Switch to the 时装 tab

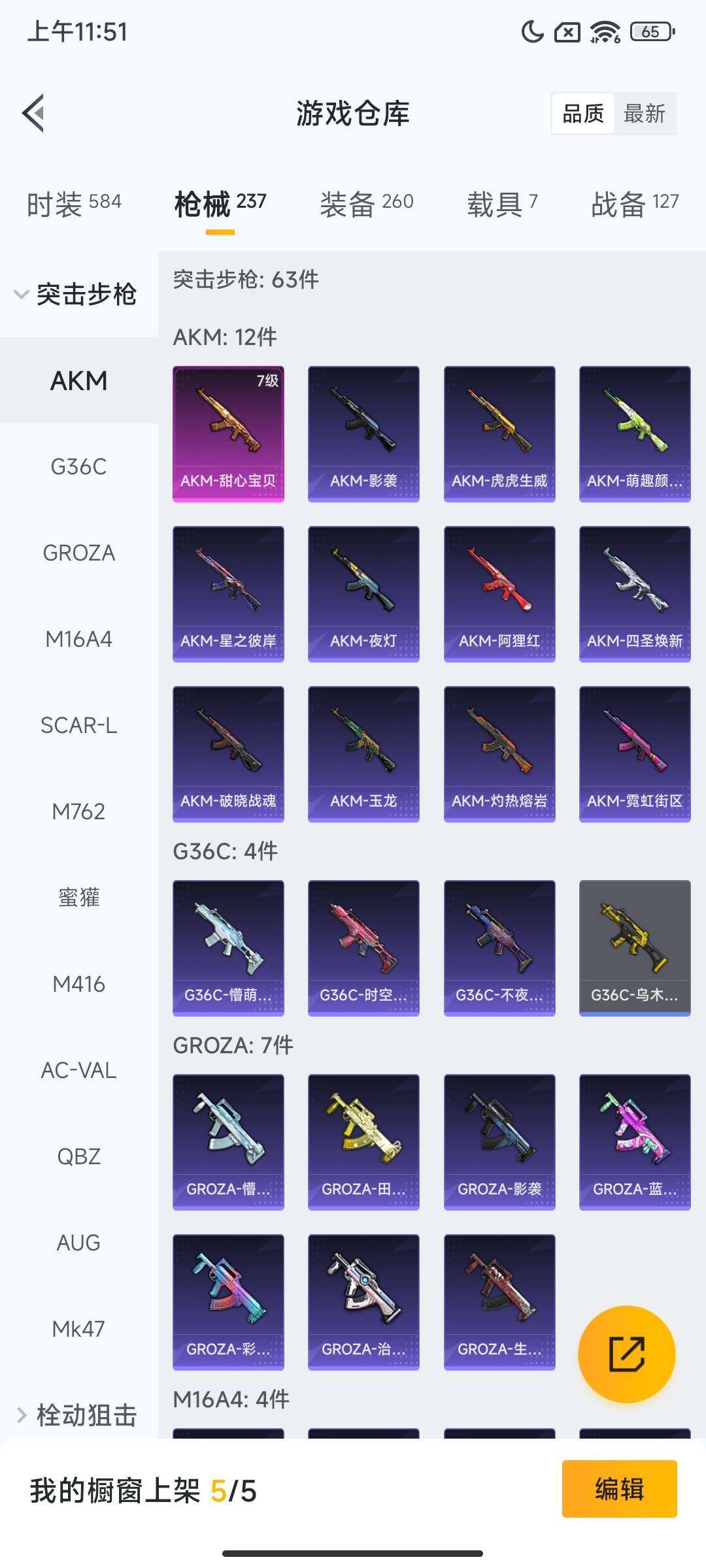pyautogui.click(x=74, y=204)
